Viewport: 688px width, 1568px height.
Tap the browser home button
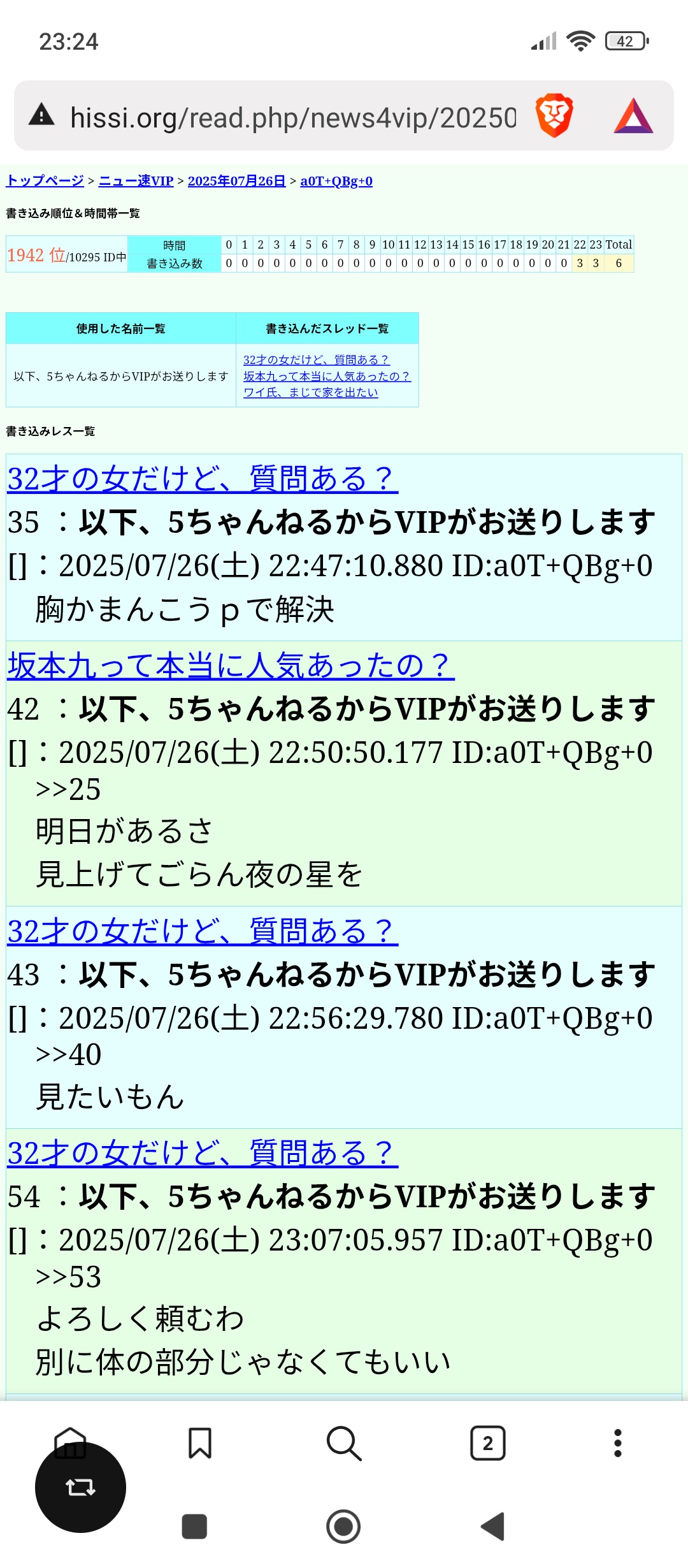pos(70,1442)
